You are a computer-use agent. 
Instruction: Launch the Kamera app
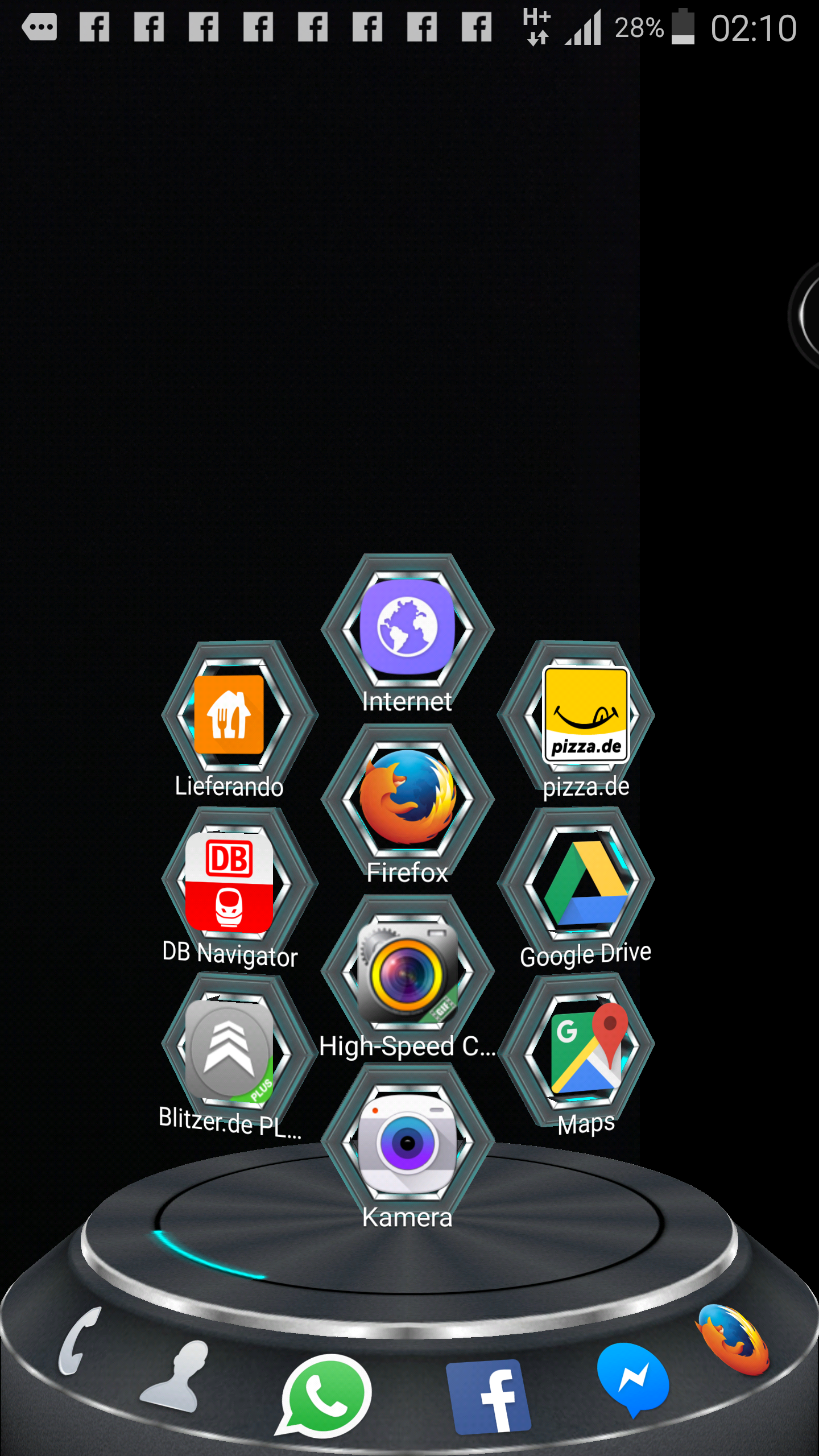407,1143
